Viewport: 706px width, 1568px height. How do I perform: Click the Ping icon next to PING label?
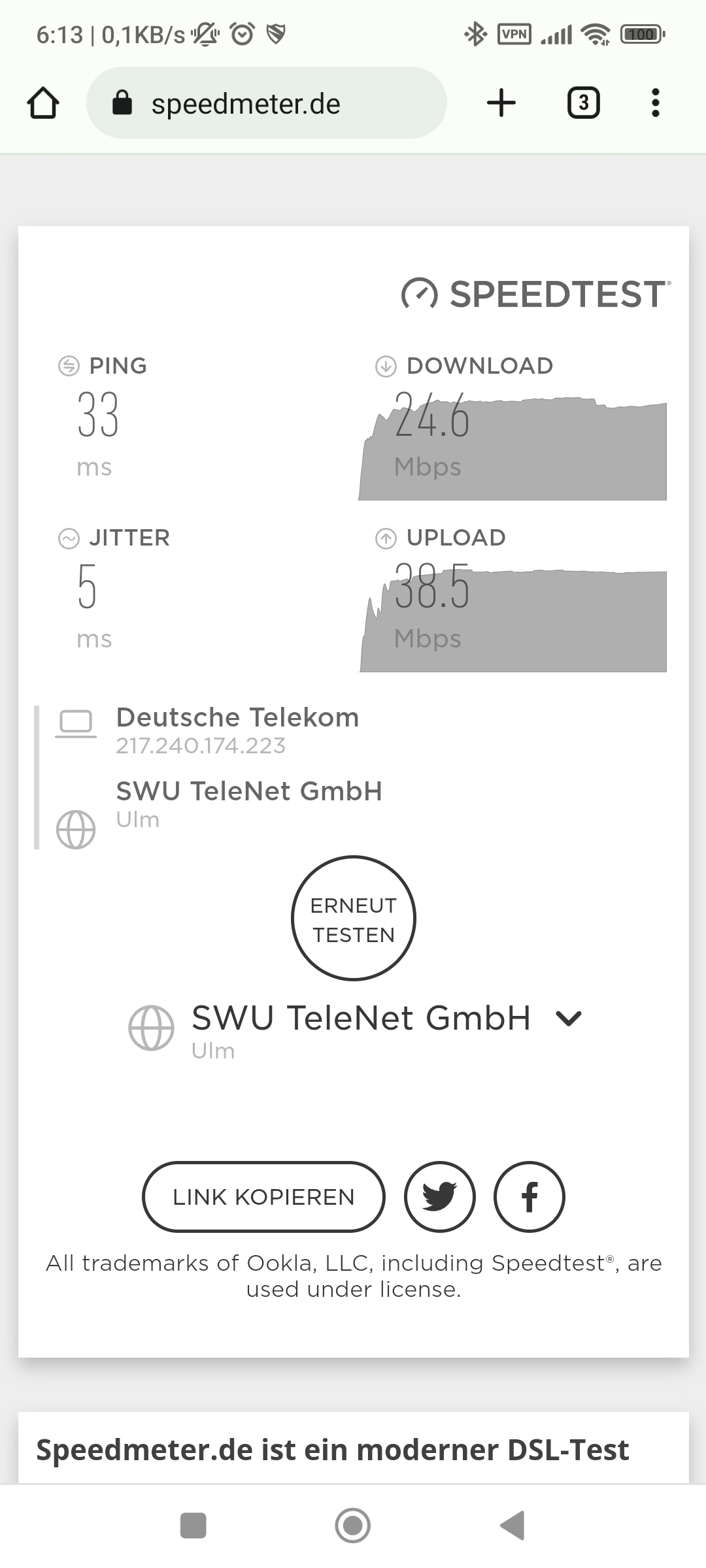click(68, 366)
